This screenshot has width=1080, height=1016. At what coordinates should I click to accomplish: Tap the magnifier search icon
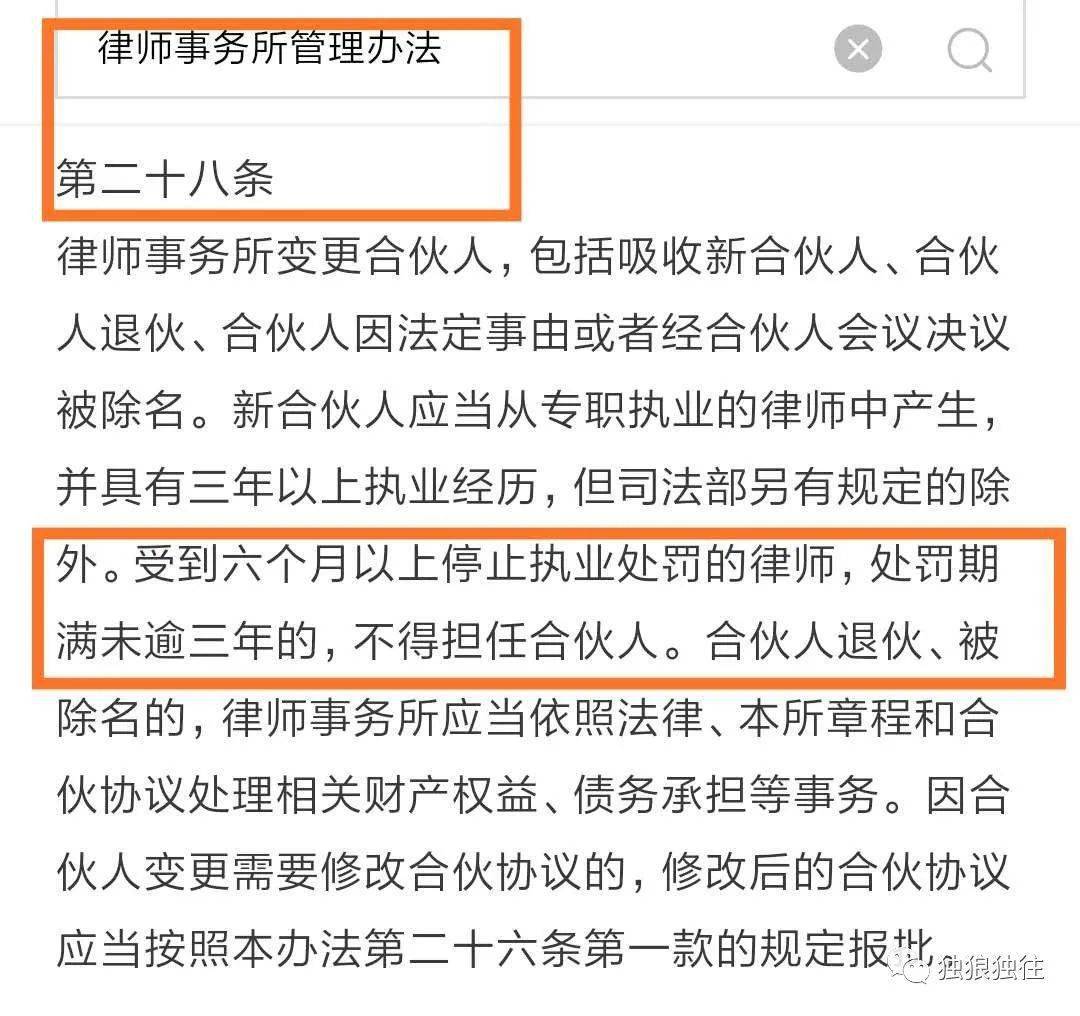tap(969, 49)
